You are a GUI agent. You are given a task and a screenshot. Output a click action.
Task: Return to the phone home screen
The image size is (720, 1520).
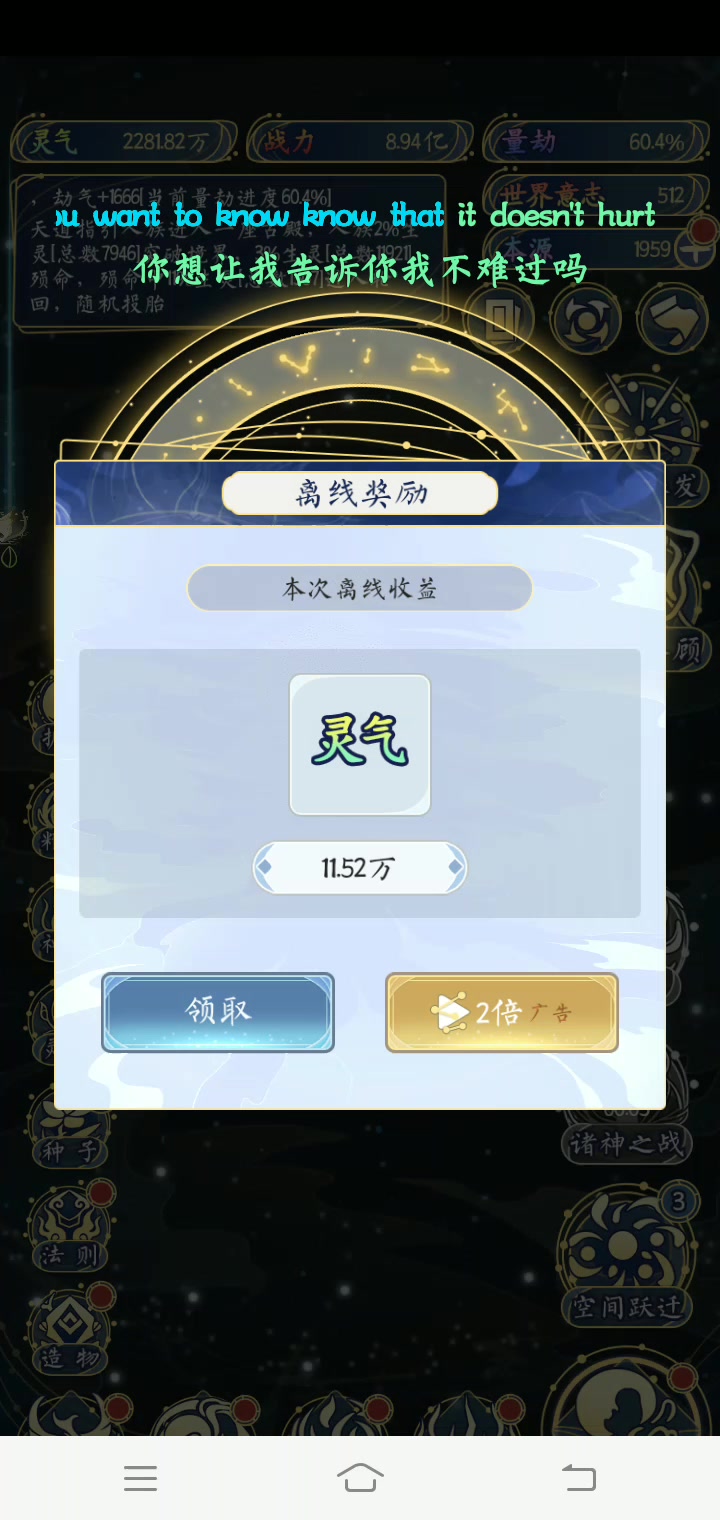(360, 1477)
